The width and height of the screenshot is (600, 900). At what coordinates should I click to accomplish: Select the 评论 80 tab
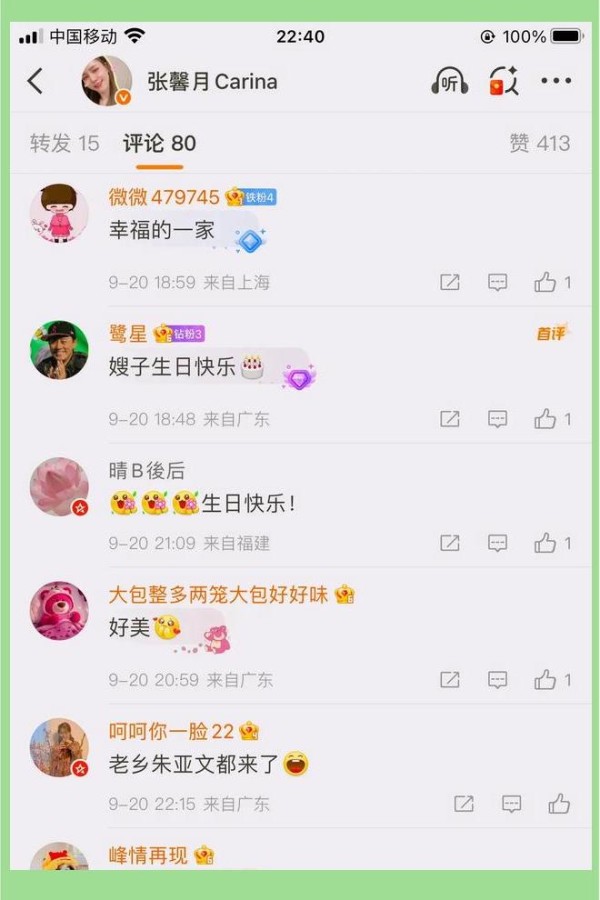160,144
